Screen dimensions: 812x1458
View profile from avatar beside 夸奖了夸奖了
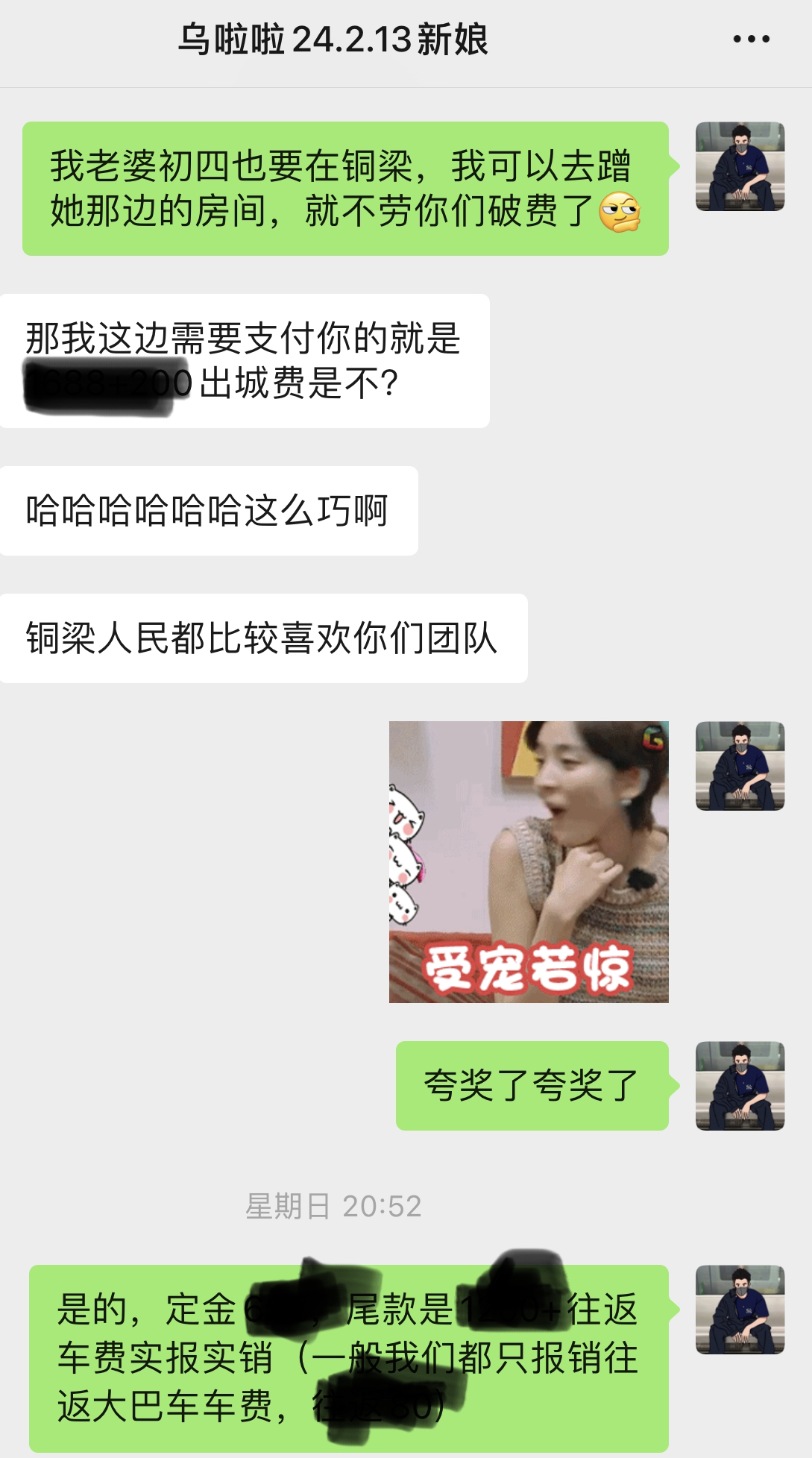[740, 1085]
